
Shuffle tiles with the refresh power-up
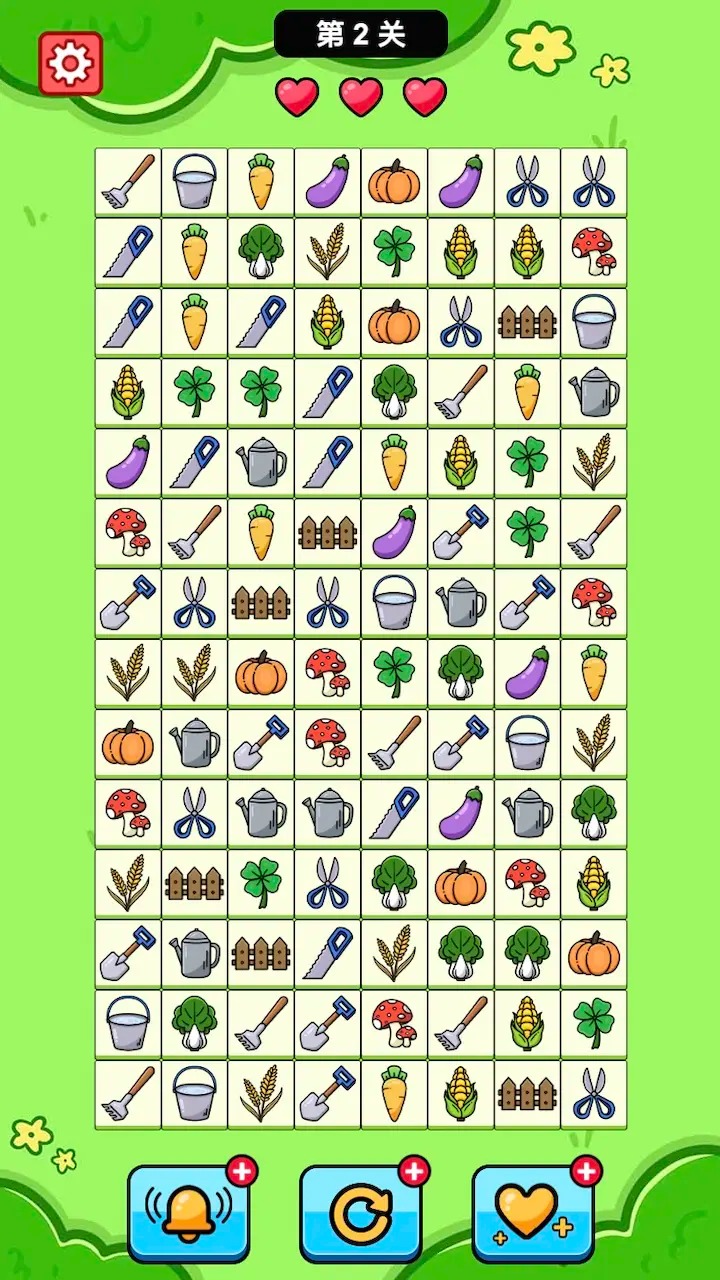click(360, 1214)
